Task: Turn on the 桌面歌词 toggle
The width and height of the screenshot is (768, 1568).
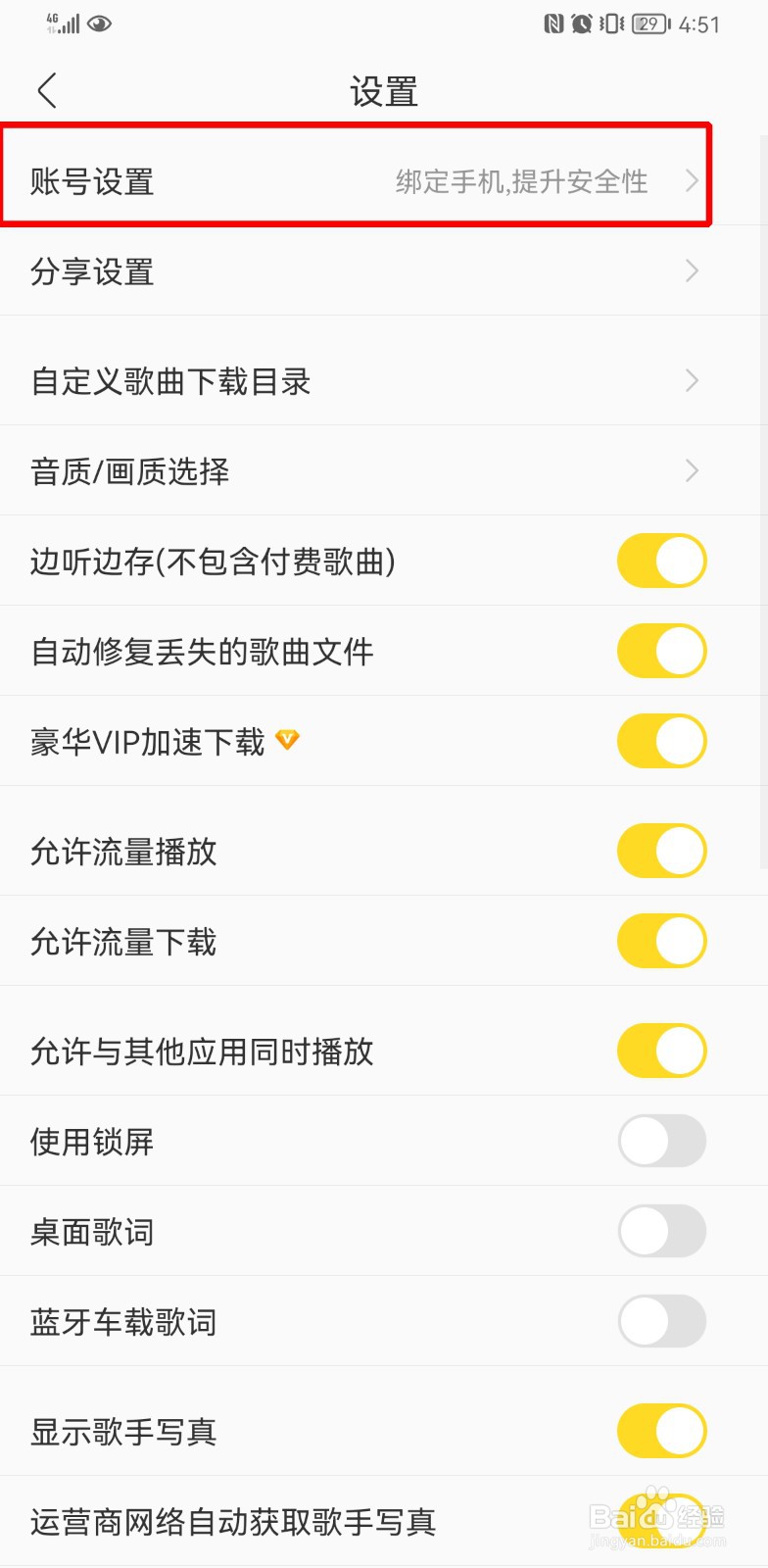Action: click(x=661, y=1231)
